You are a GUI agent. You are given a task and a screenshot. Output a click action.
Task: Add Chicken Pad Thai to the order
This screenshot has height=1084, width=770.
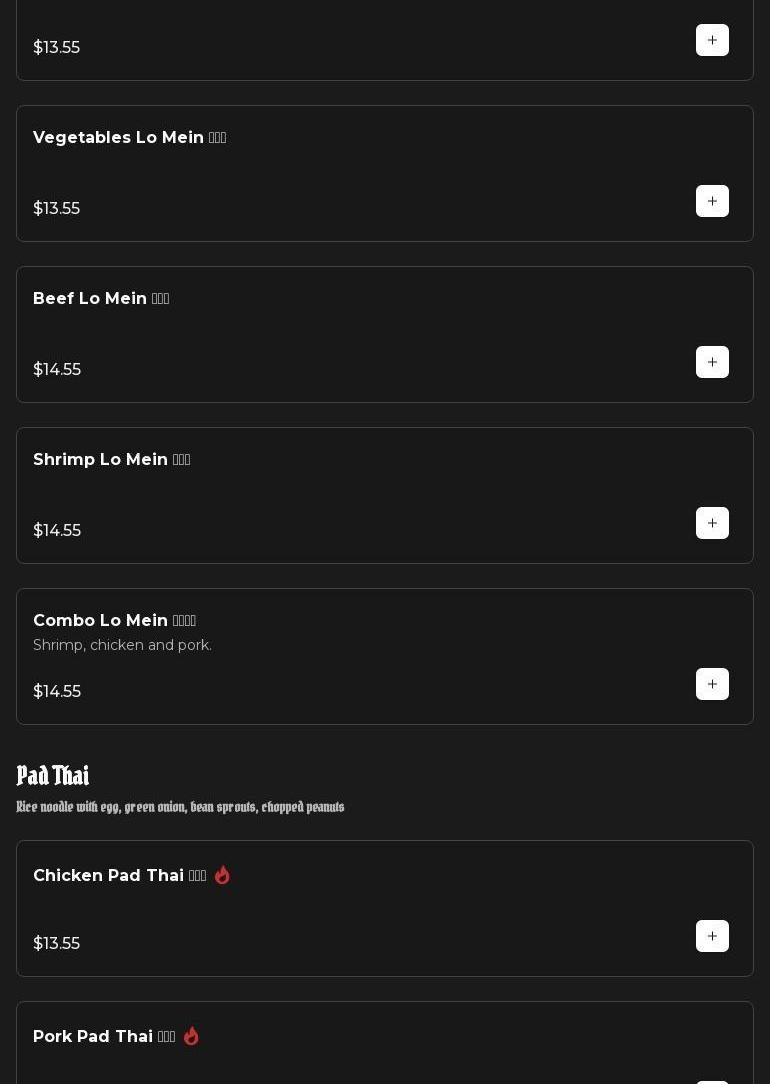click(x=712, y=936)
